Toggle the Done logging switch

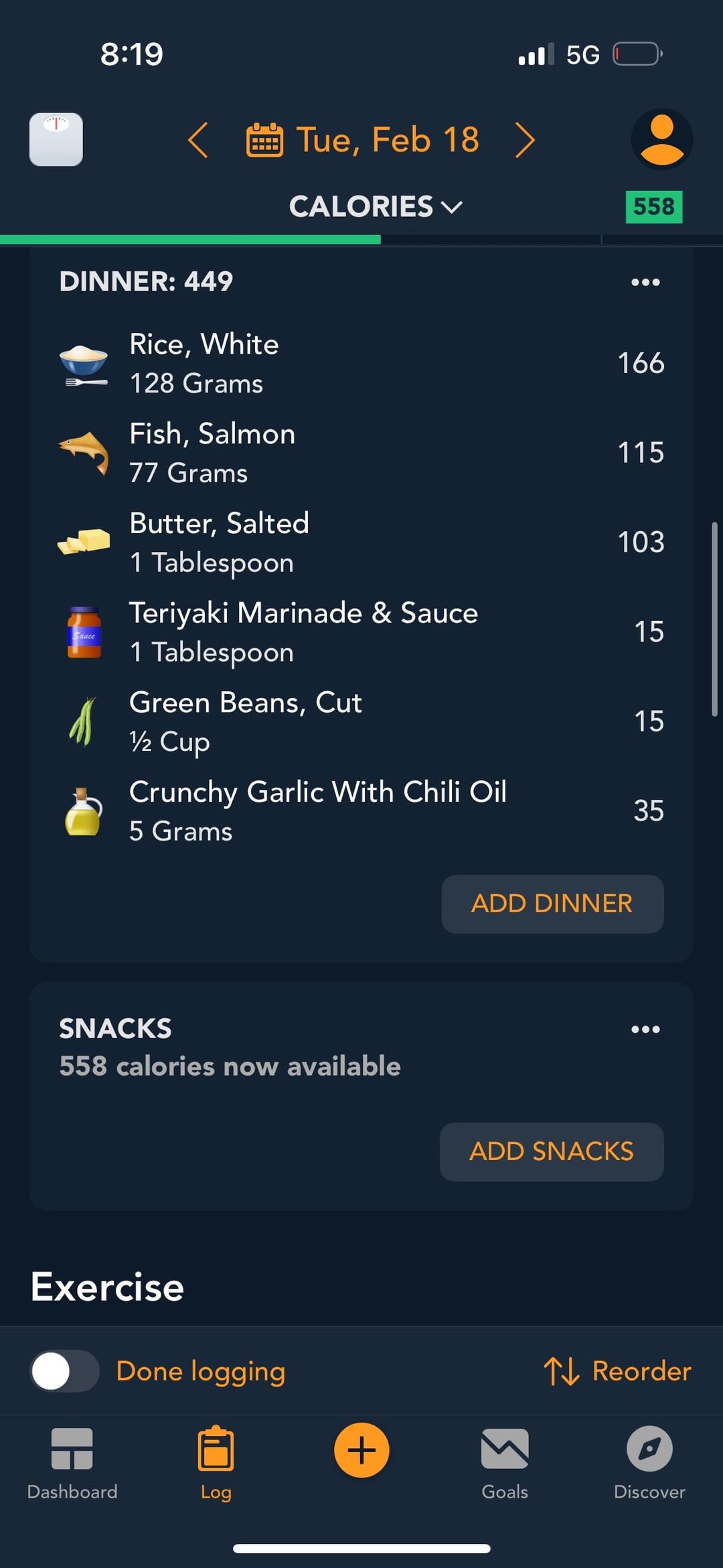65,1371
